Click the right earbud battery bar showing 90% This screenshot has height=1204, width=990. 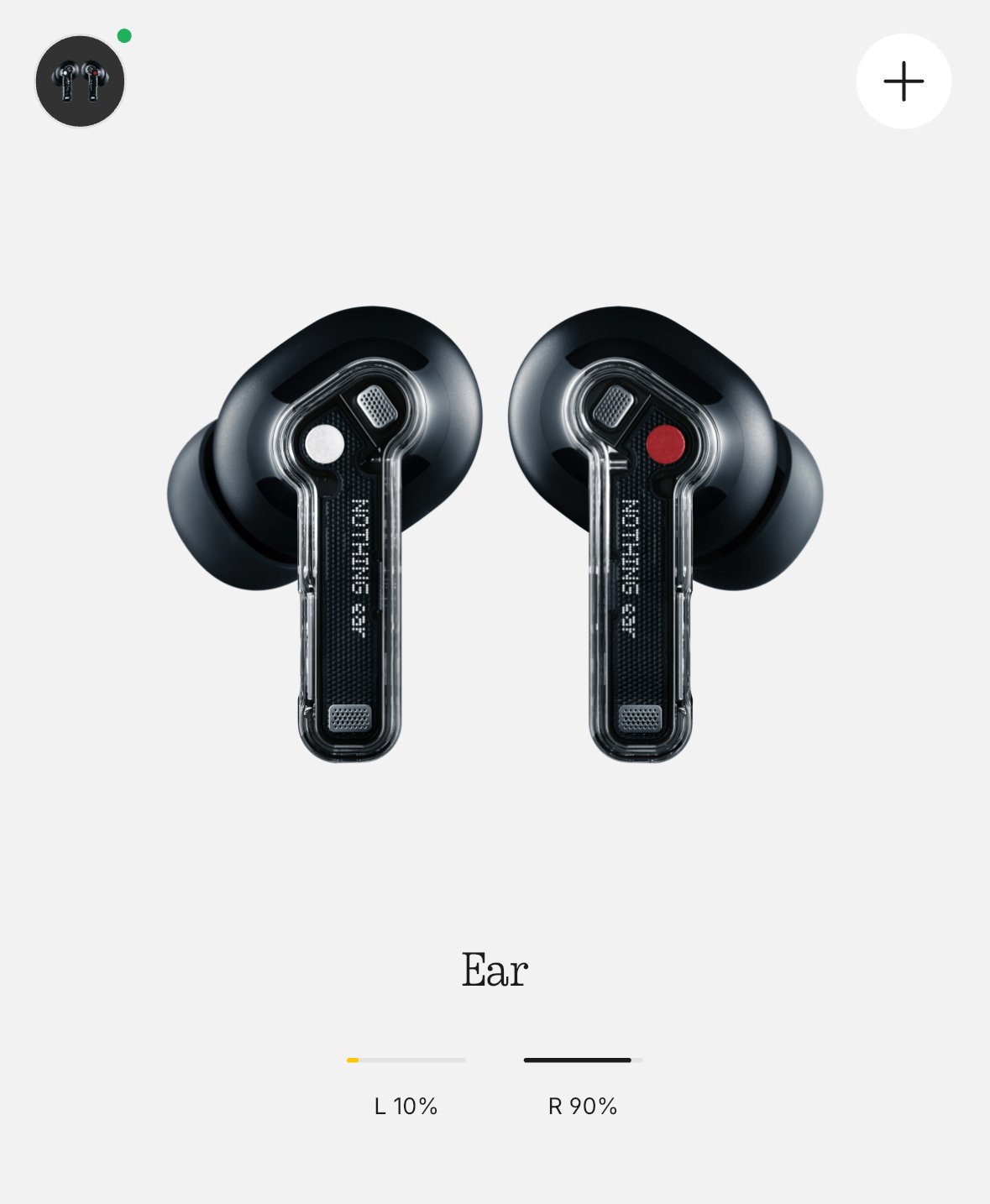[584, 1060]
